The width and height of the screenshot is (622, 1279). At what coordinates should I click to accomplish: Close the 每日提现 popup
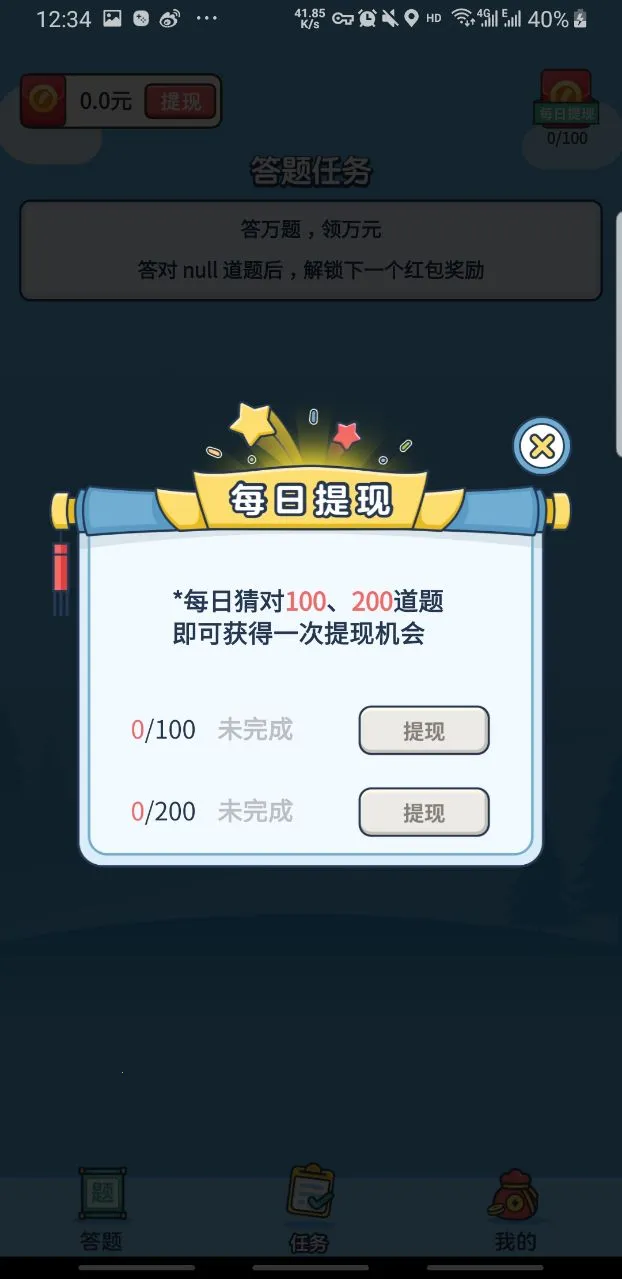tap(542, 446)
